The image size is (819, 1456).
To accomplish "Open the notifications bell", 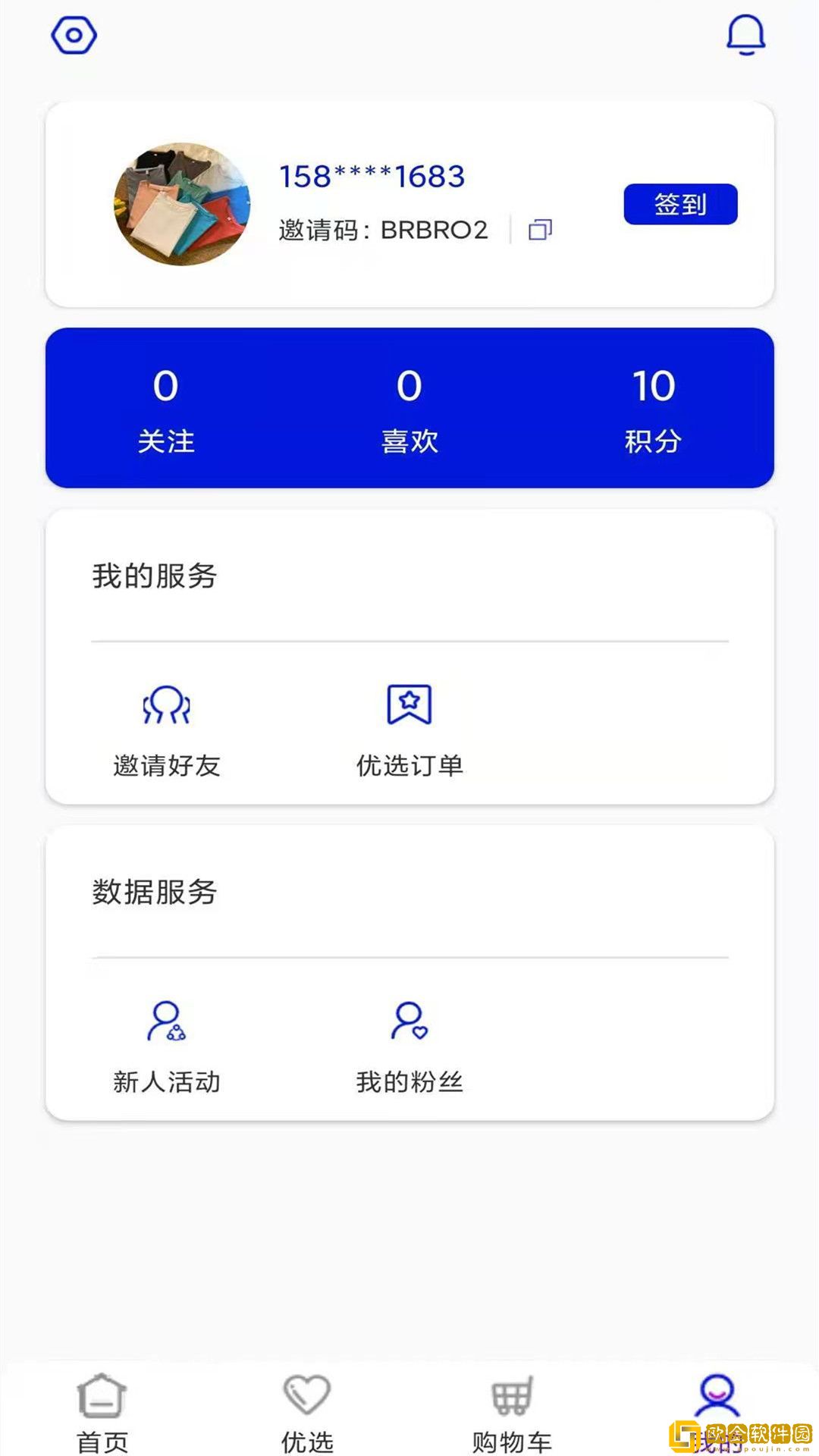I will coord(745,35).
